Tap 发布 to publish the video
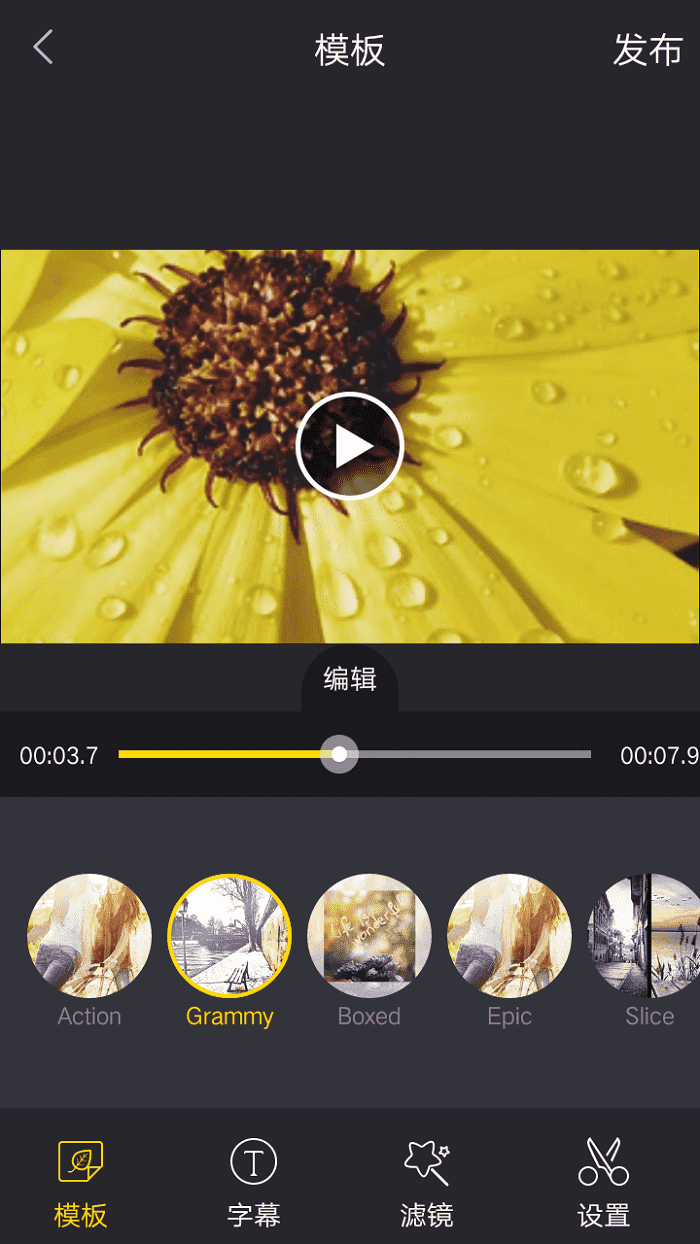The width and height of the screenshot is (700, 1244). (x=647, y=50)
